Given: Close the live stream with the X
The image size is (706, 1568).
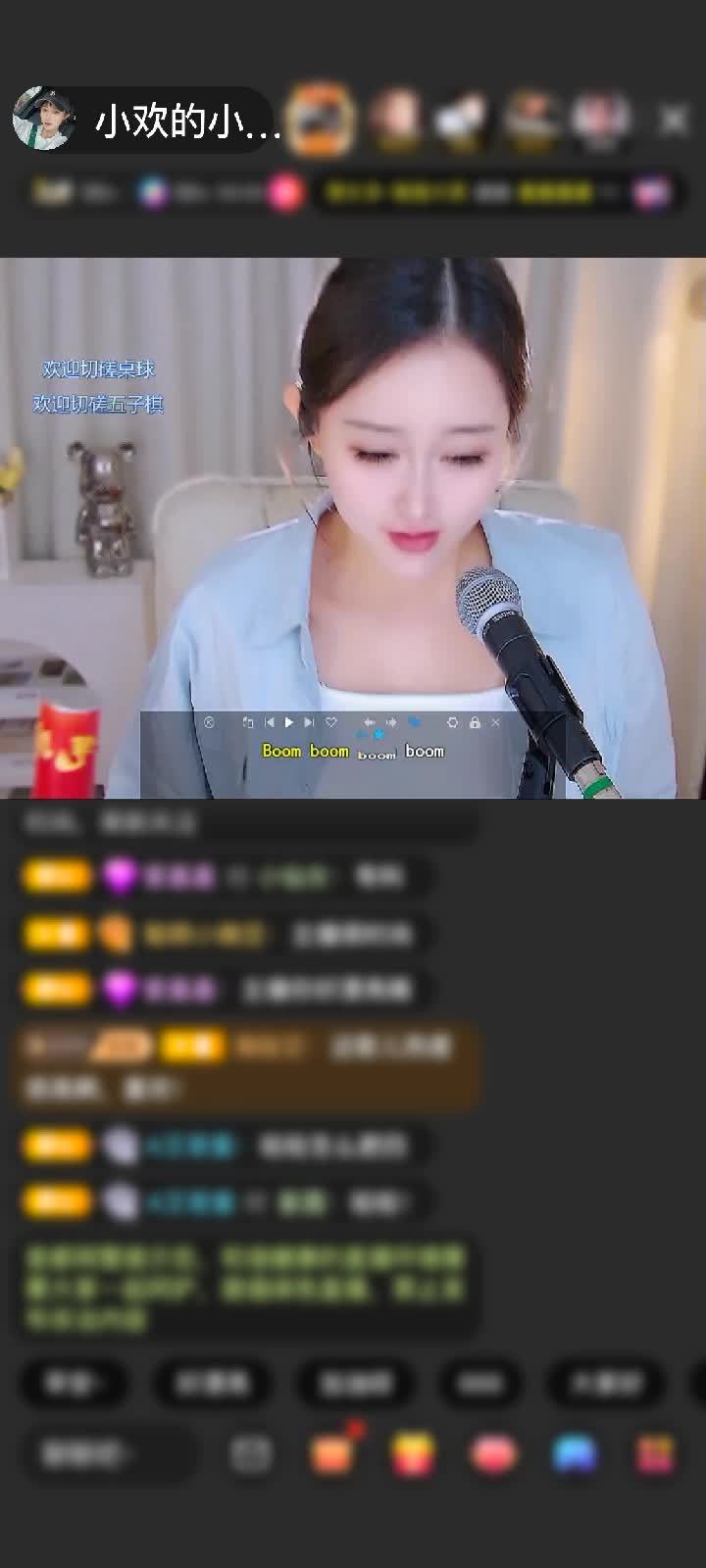Looking at the screenshot, I should click(x=674, y=120).
